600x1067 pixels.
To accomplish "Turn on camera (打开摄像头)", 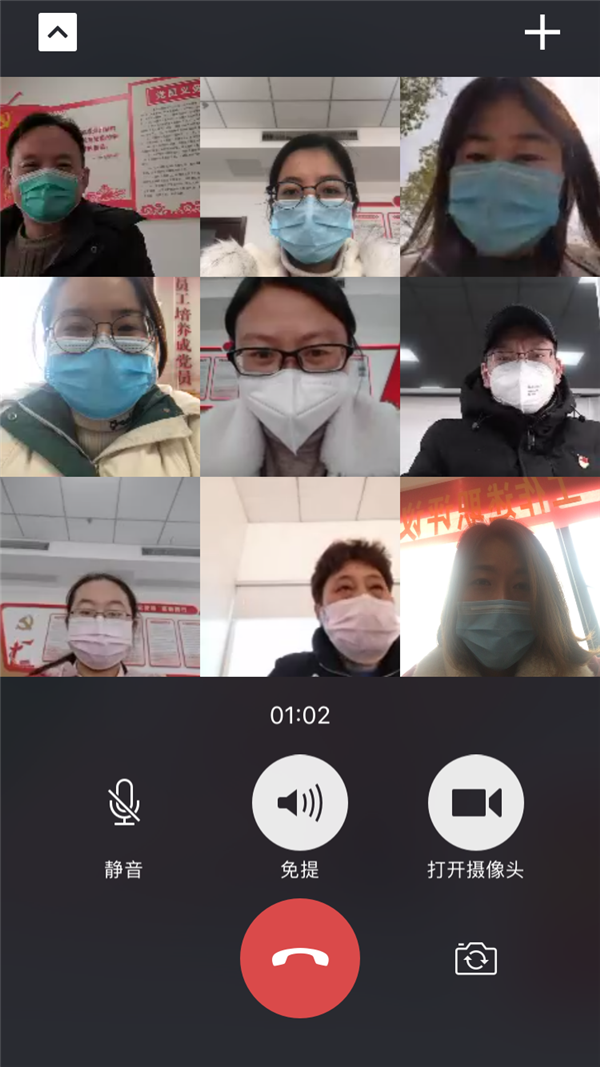I will tap(475, 802).
